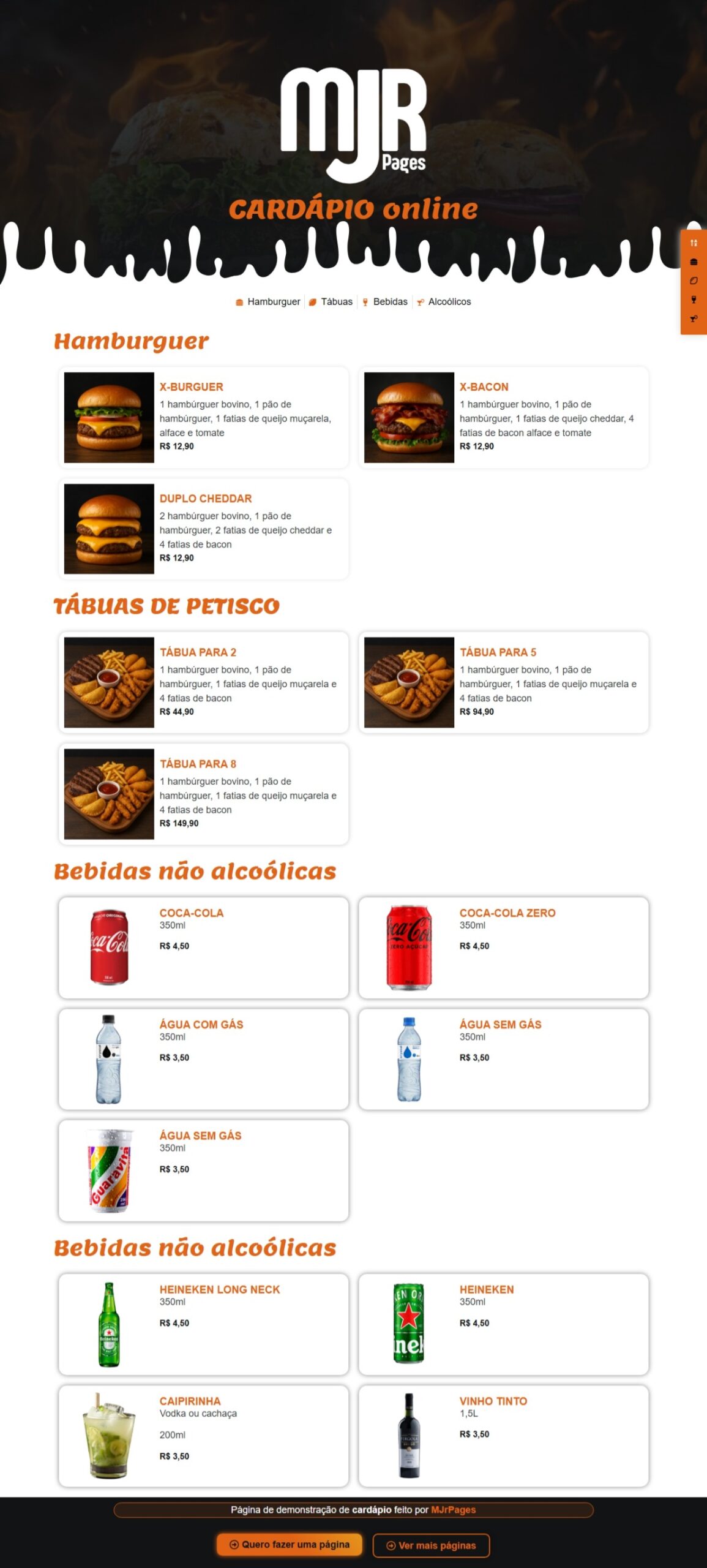Tap the wine glass icon in the side bar
The width and height of the screenshot is (707, 1568).
point(694,300)
